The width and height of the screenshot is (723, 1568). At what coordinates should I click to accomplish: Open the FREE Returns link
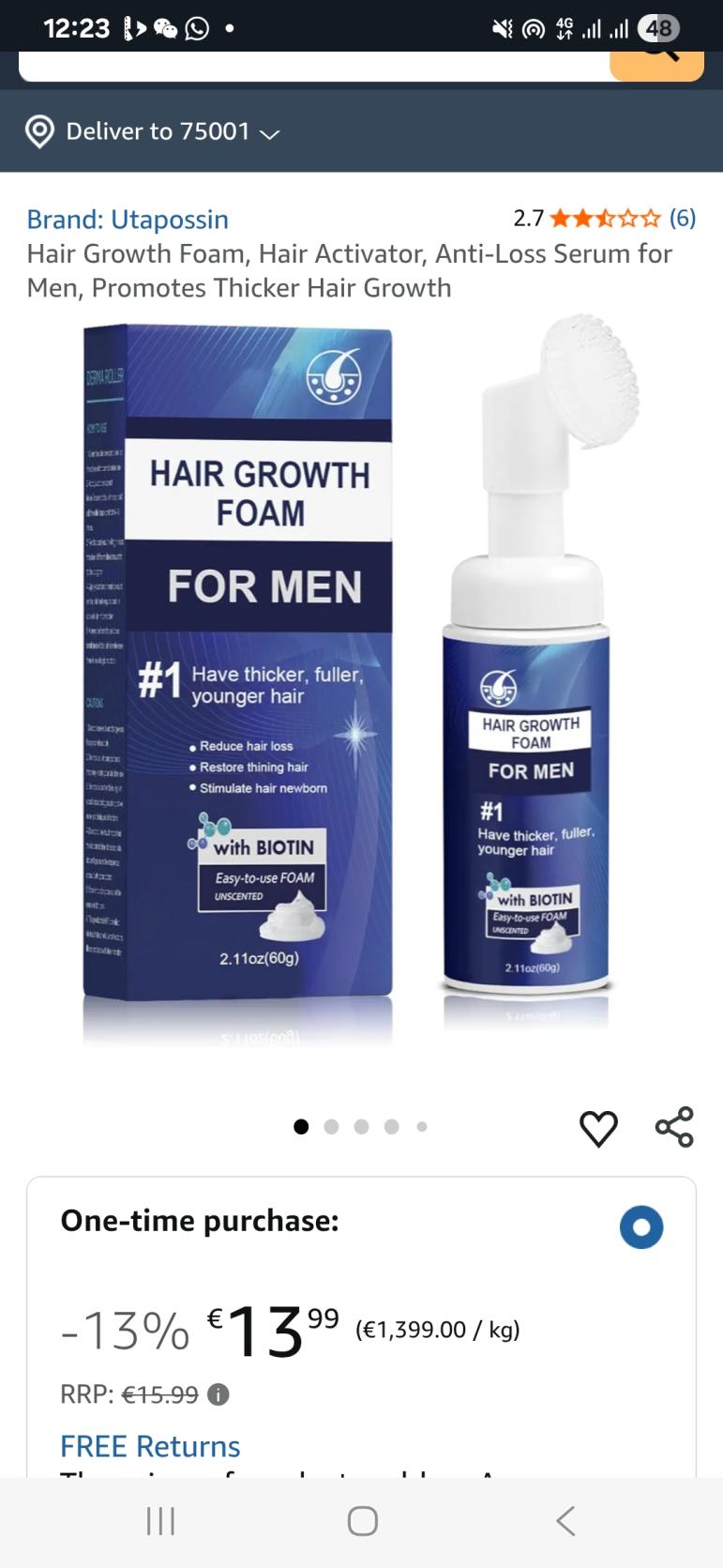pos(150,1446)
